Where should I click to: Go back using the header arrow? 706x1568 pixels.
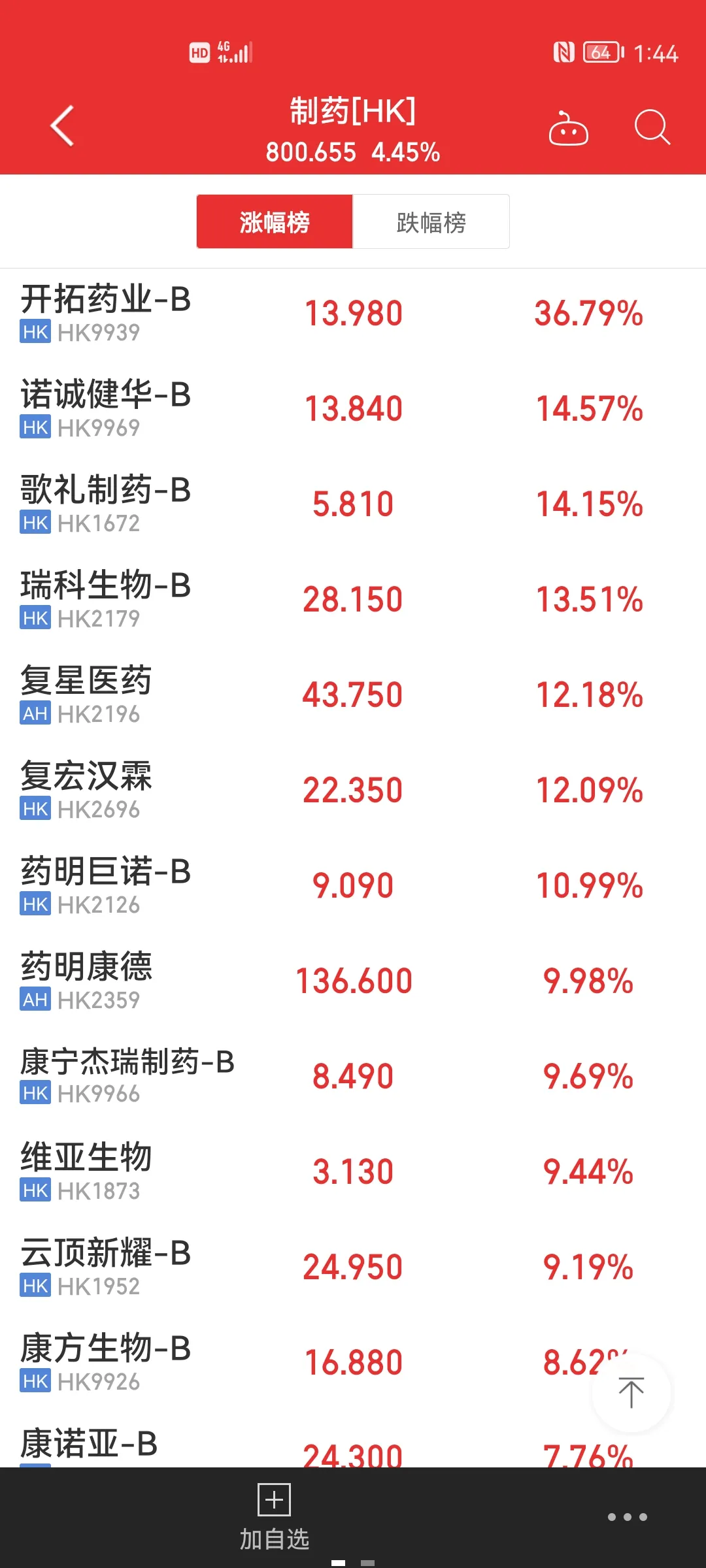coord(63,126)
